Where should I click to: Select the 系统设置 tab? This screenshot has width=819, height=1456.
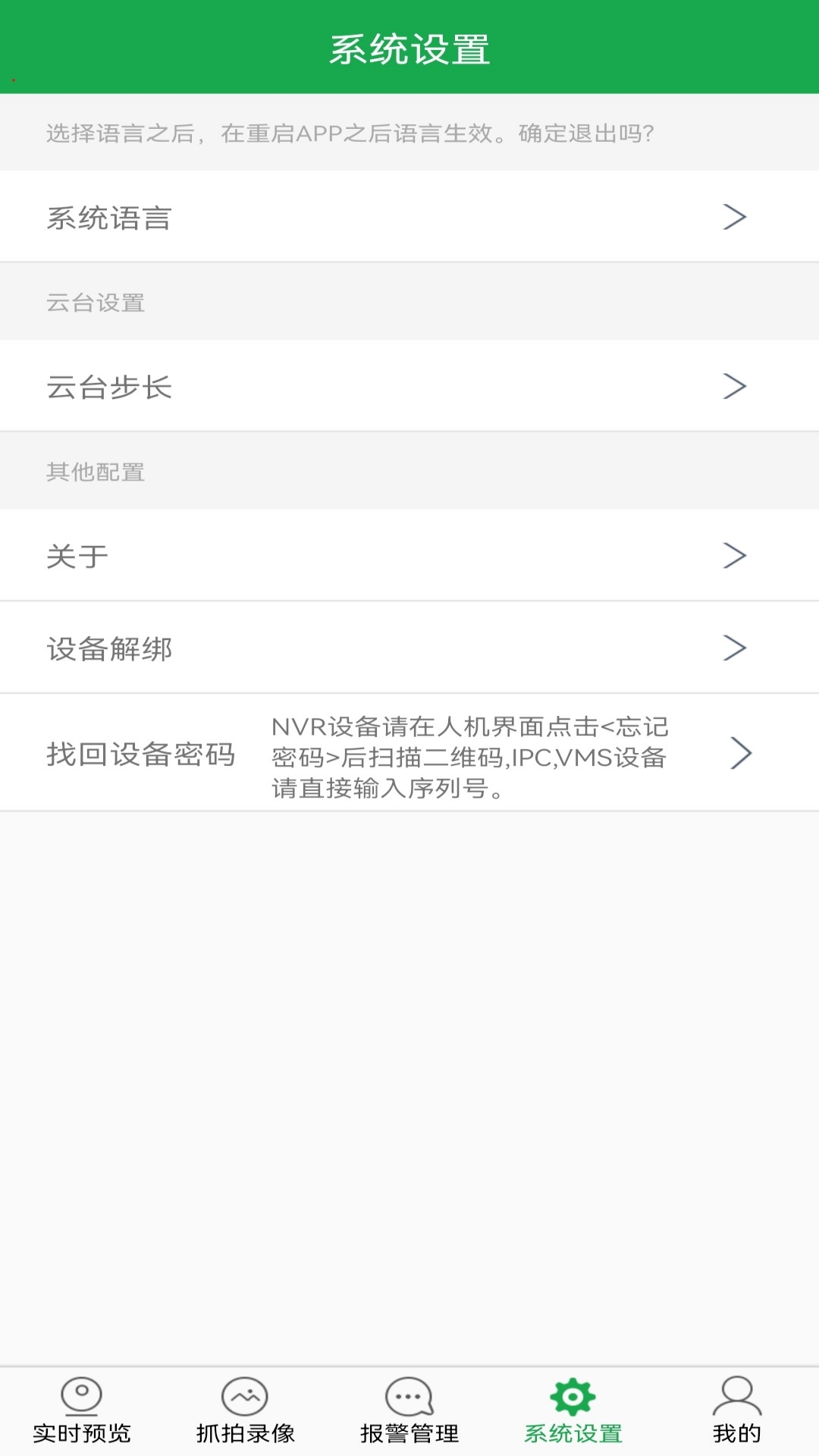point(573,1412)
